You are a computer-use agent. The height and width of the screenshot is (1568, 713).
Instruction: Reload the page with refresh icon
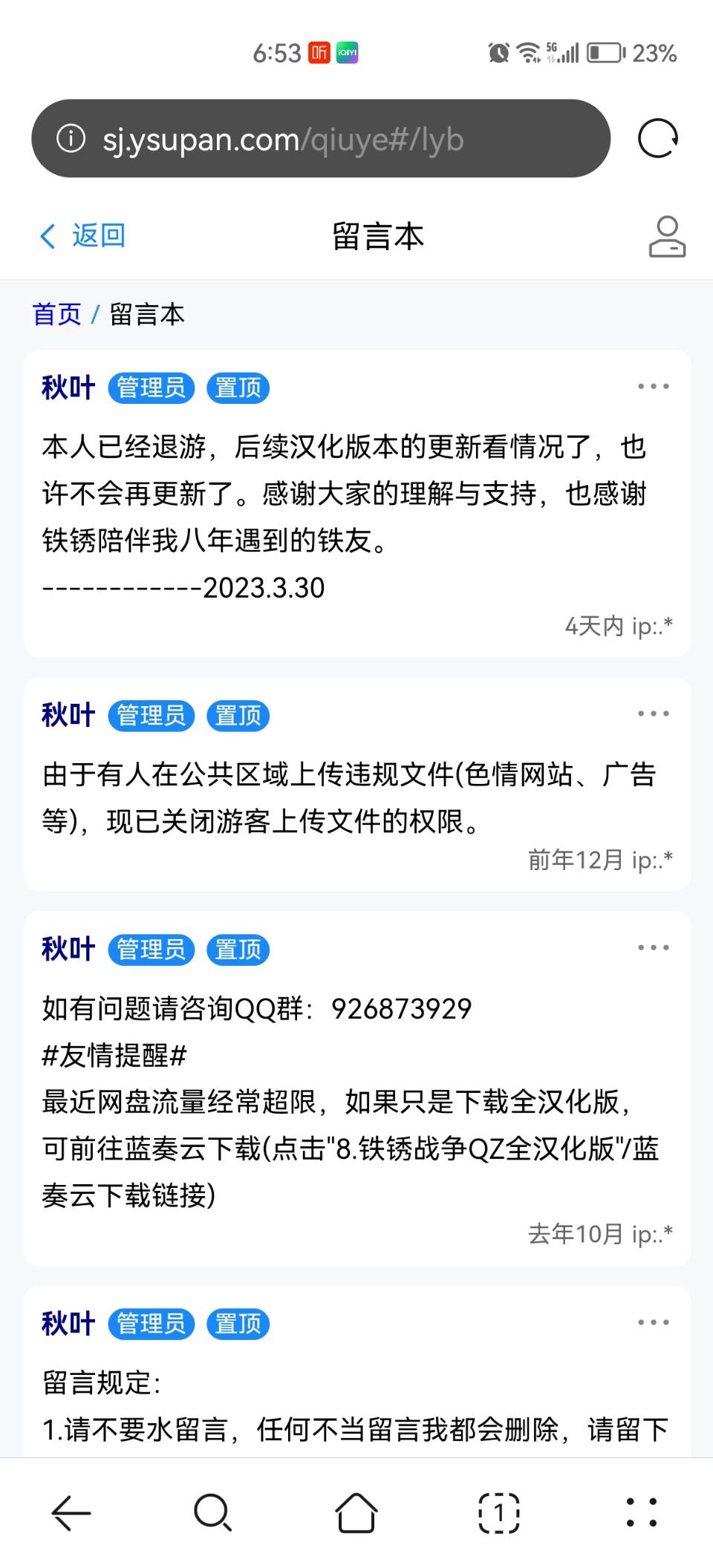(x=657, y=139)
